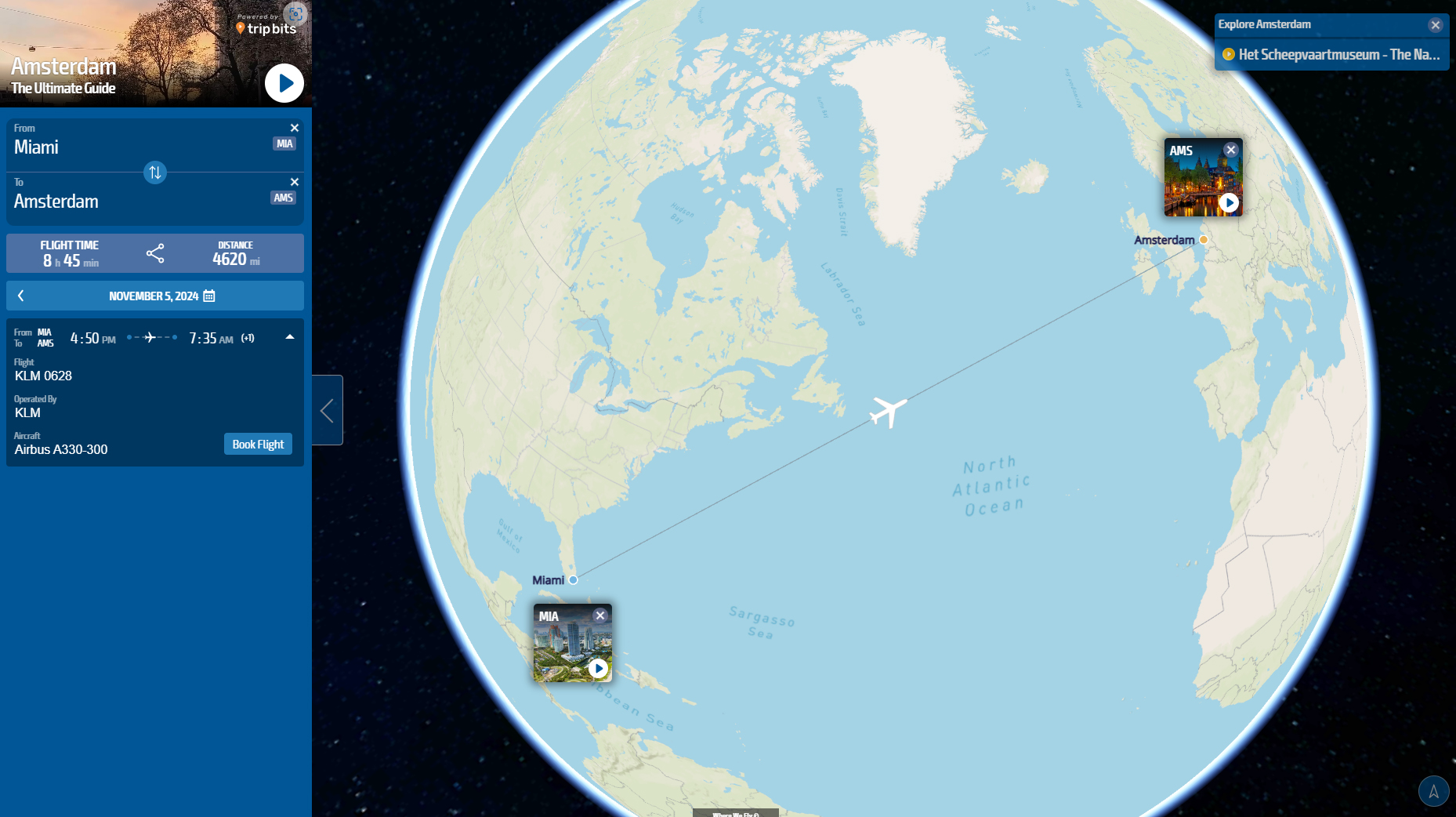Close the MIA destination card
Screen dimensions: 1456x817
(600, 615)
